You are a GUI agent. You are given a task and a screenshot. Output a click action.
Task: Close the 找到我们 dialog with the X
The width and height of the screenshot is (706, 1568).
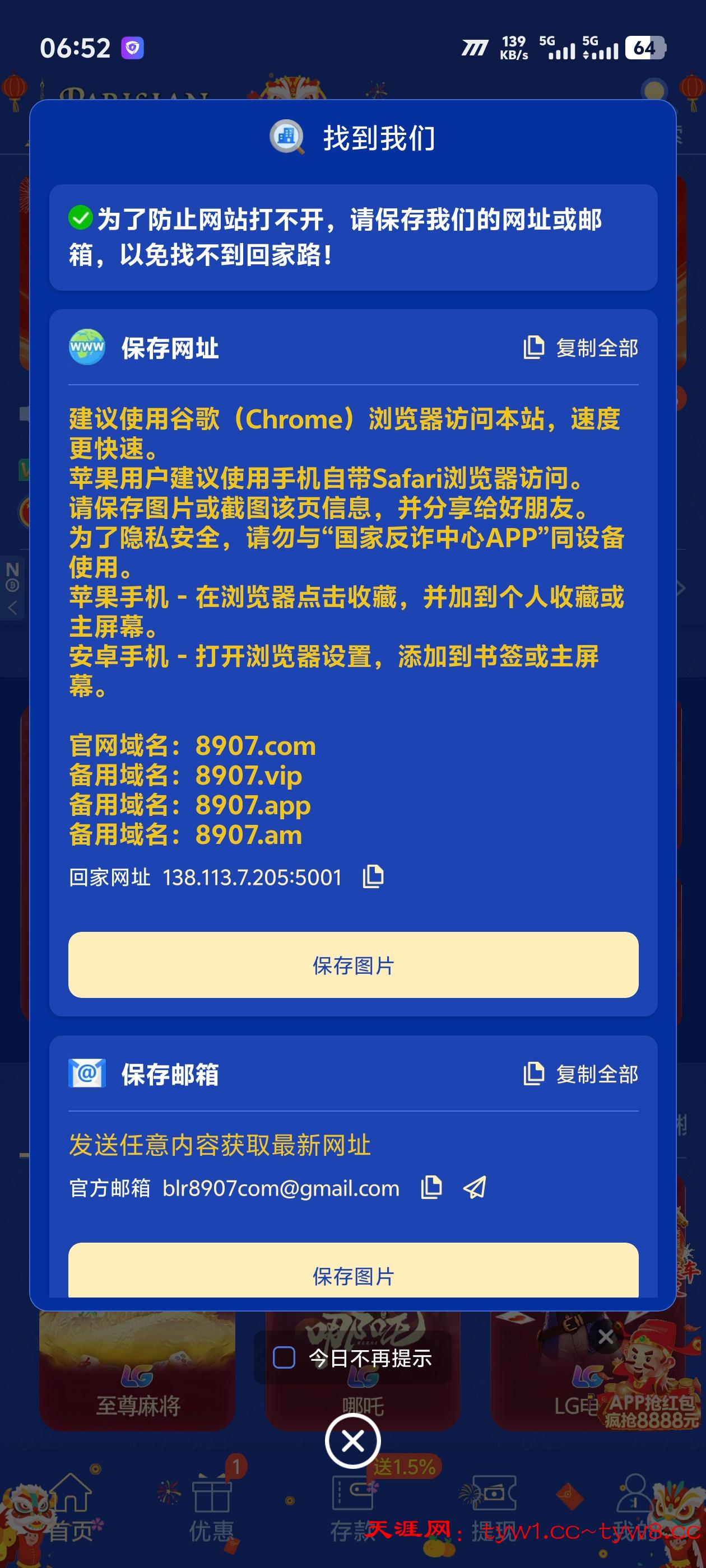352,1441
